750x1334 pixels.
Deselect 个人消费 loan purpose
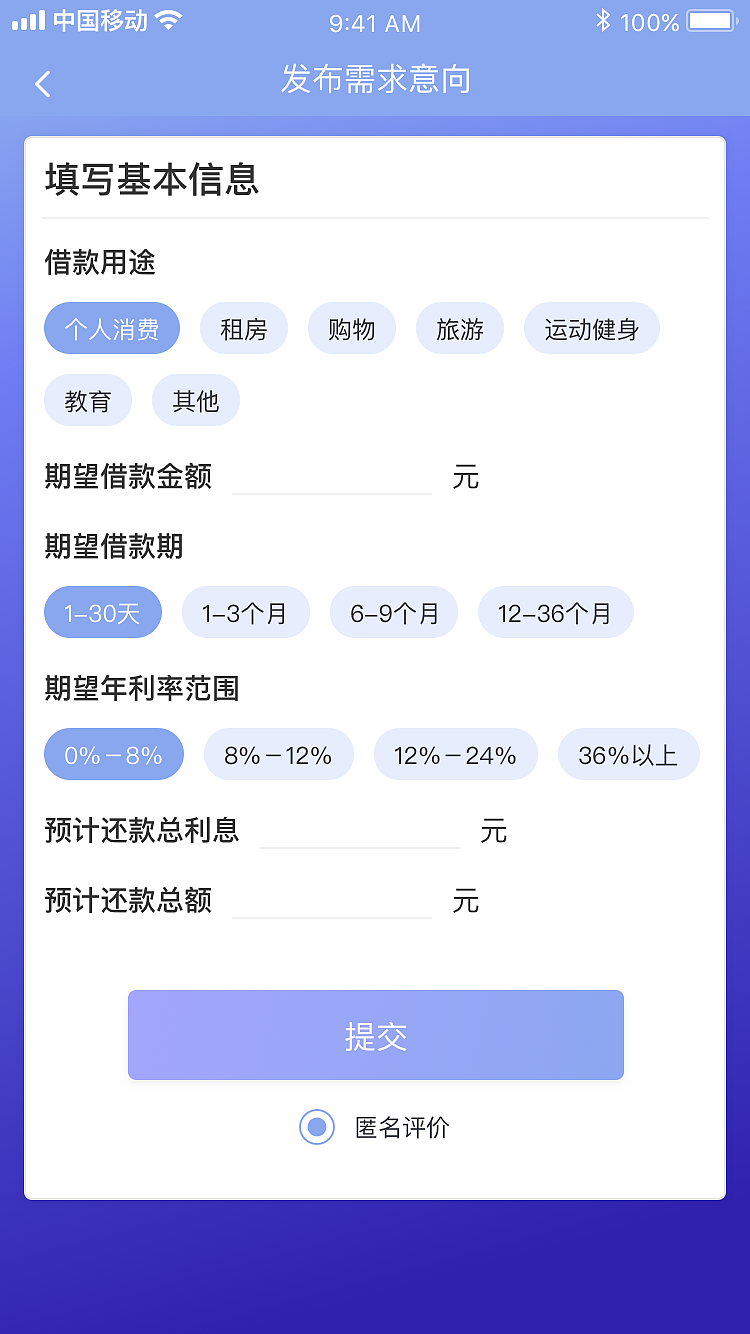[x=112, y=328]
